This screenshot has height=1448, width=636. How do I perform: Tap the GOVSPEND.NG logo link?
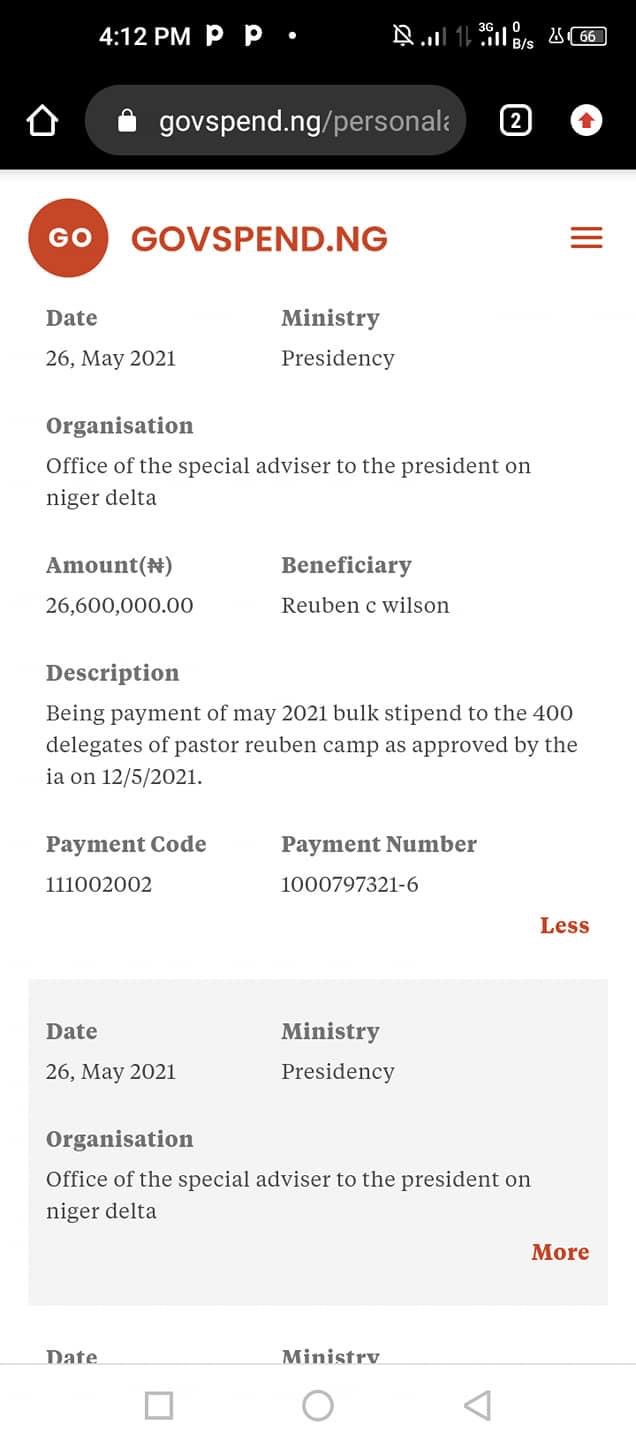pos(208,238)
